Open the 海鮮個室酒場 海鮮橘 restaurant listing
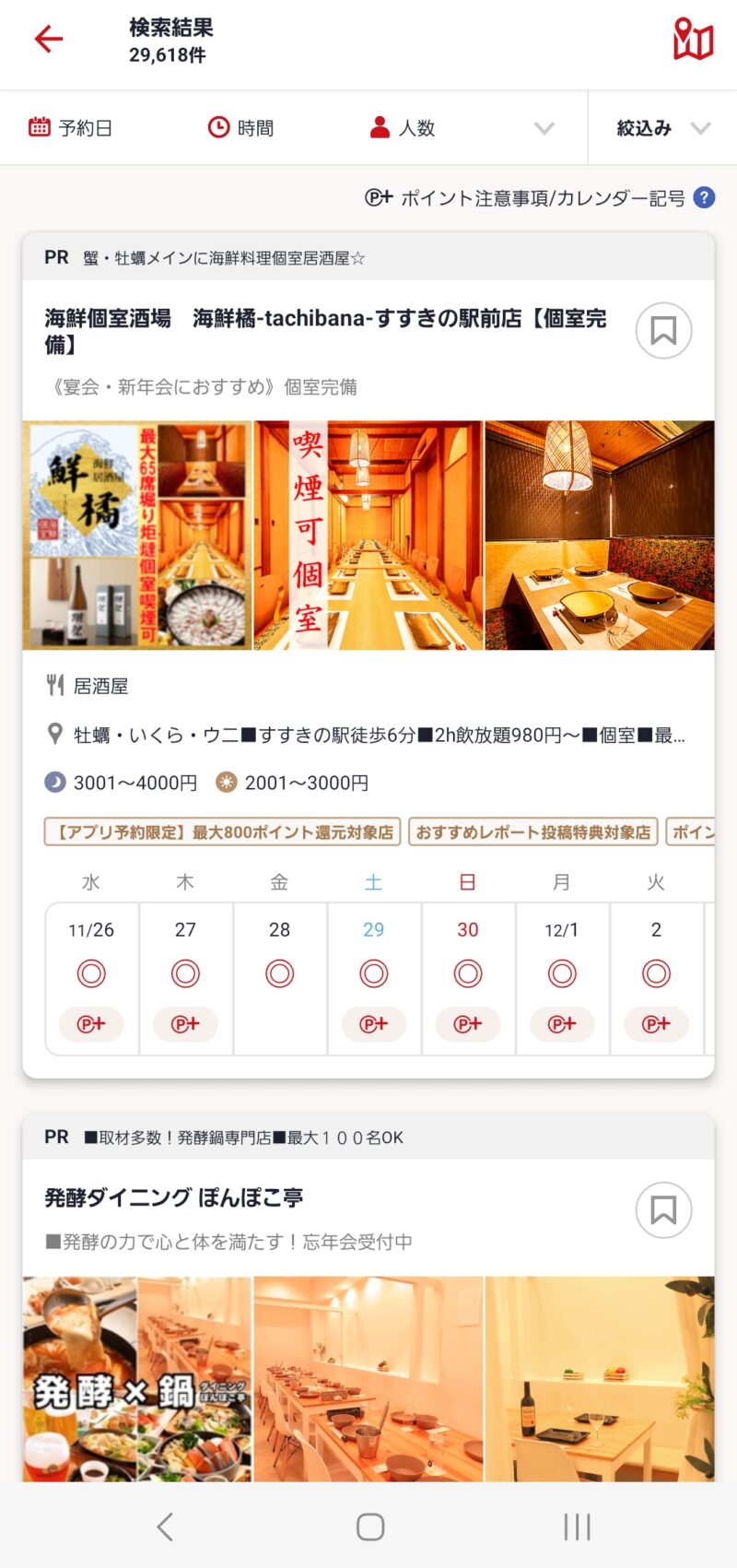The height and width of the screenshot is (1568, 737). coord(325,319)
